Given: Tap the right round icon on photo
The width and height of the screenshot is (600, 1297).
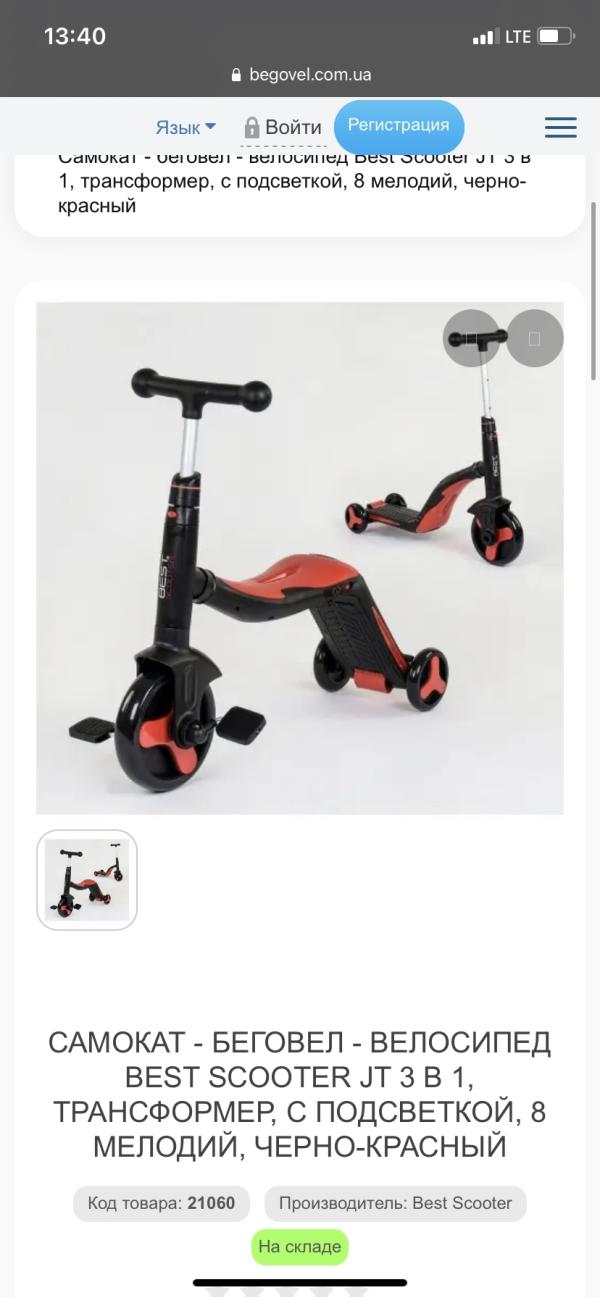Looking at the screenshot, I should pyautogui.click(x=534, y=338).
